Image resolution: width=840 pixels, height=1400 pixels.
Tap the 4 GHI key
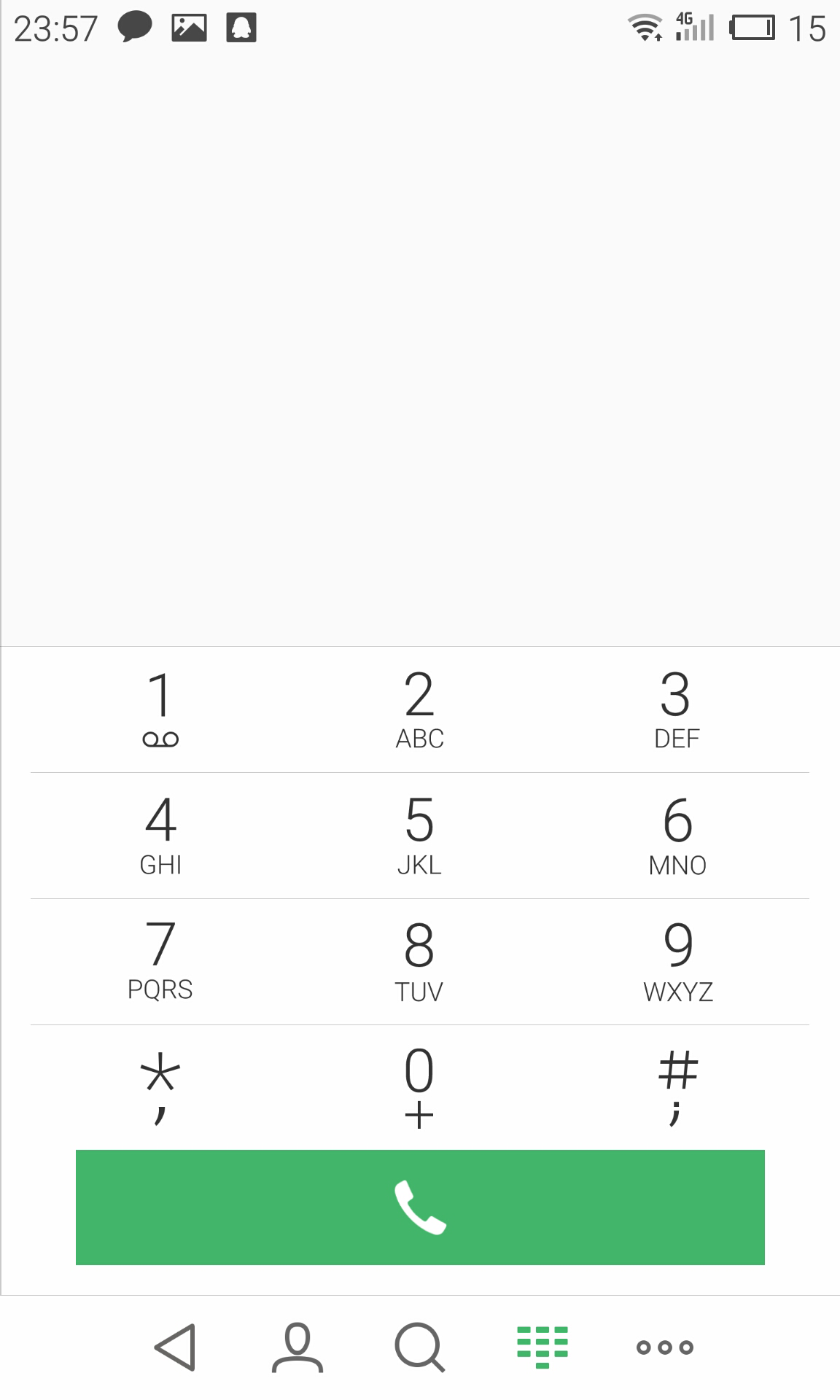coord(160,836)
